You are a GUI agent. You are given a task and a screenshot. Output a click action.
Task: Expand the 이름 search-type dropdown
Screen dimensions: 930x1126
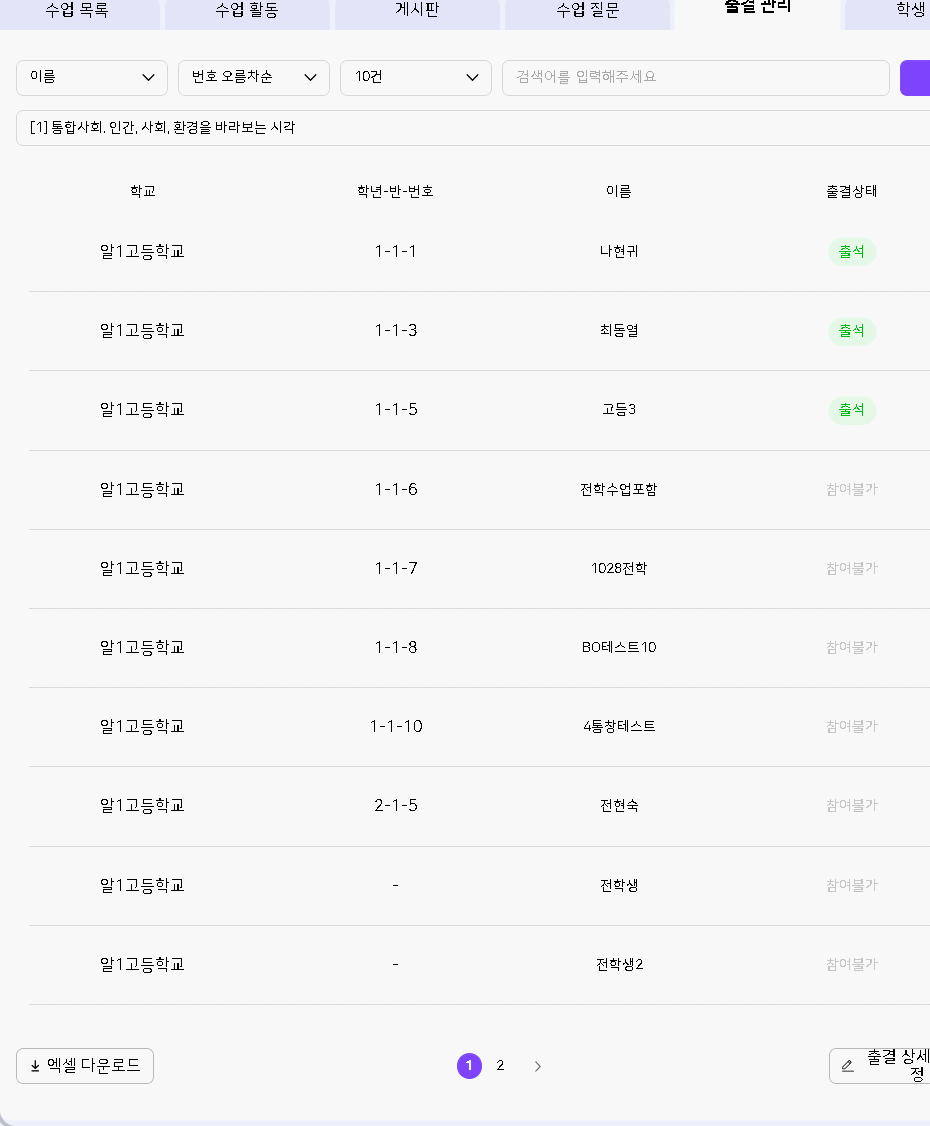(x=92, y=78)
